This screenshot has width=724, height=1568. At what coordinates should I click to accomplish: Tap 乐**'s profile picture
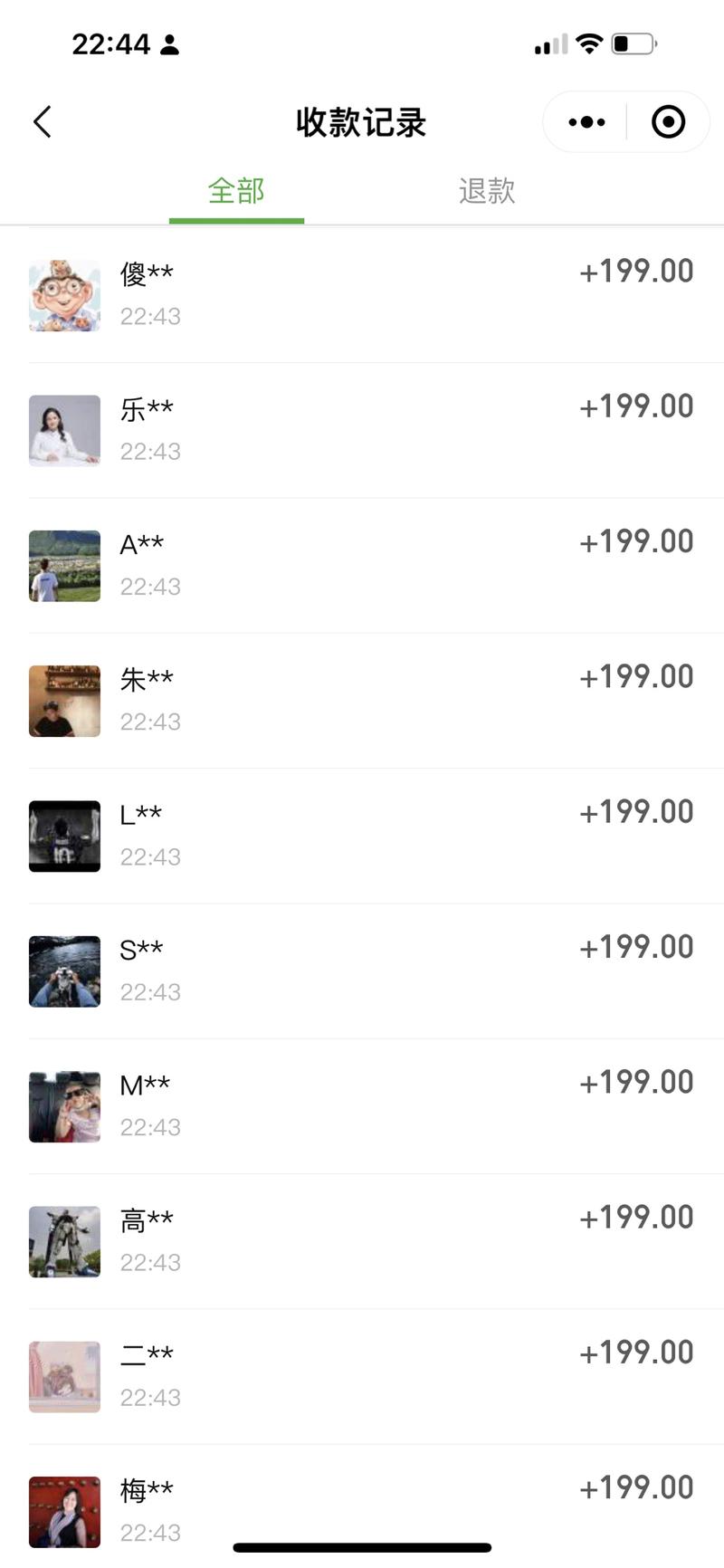pyautogui.click(x=64, y=431)
